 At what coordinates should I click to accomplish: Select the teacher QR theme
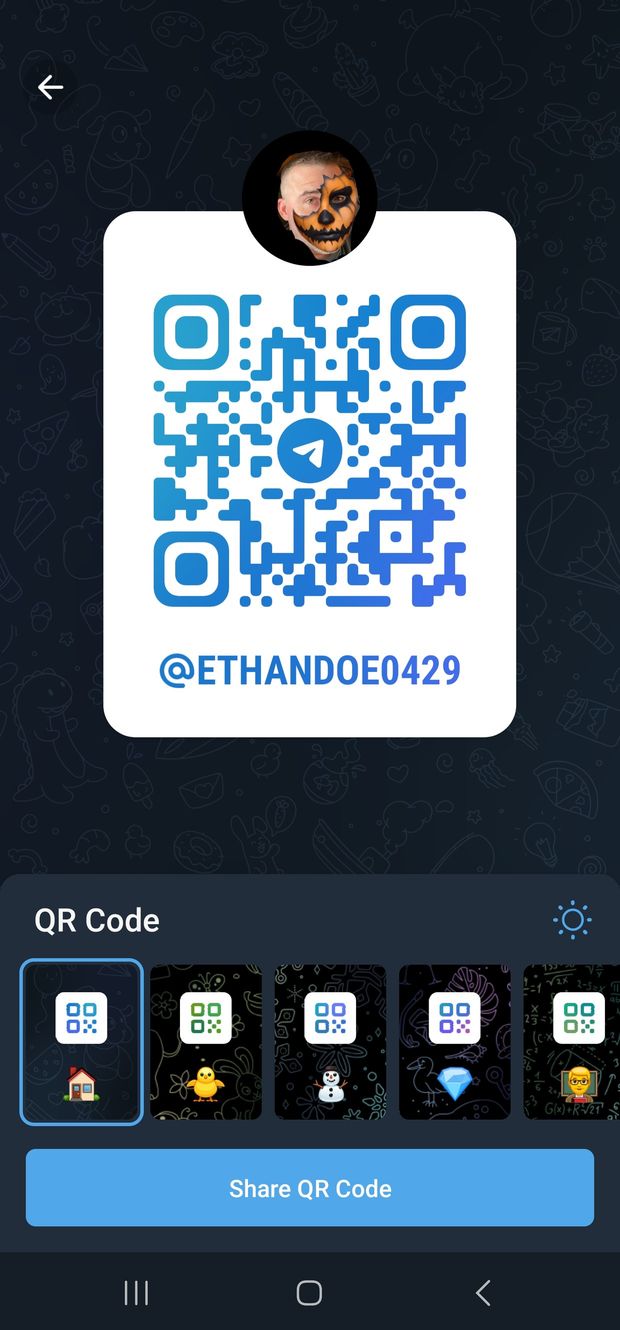574,1042
